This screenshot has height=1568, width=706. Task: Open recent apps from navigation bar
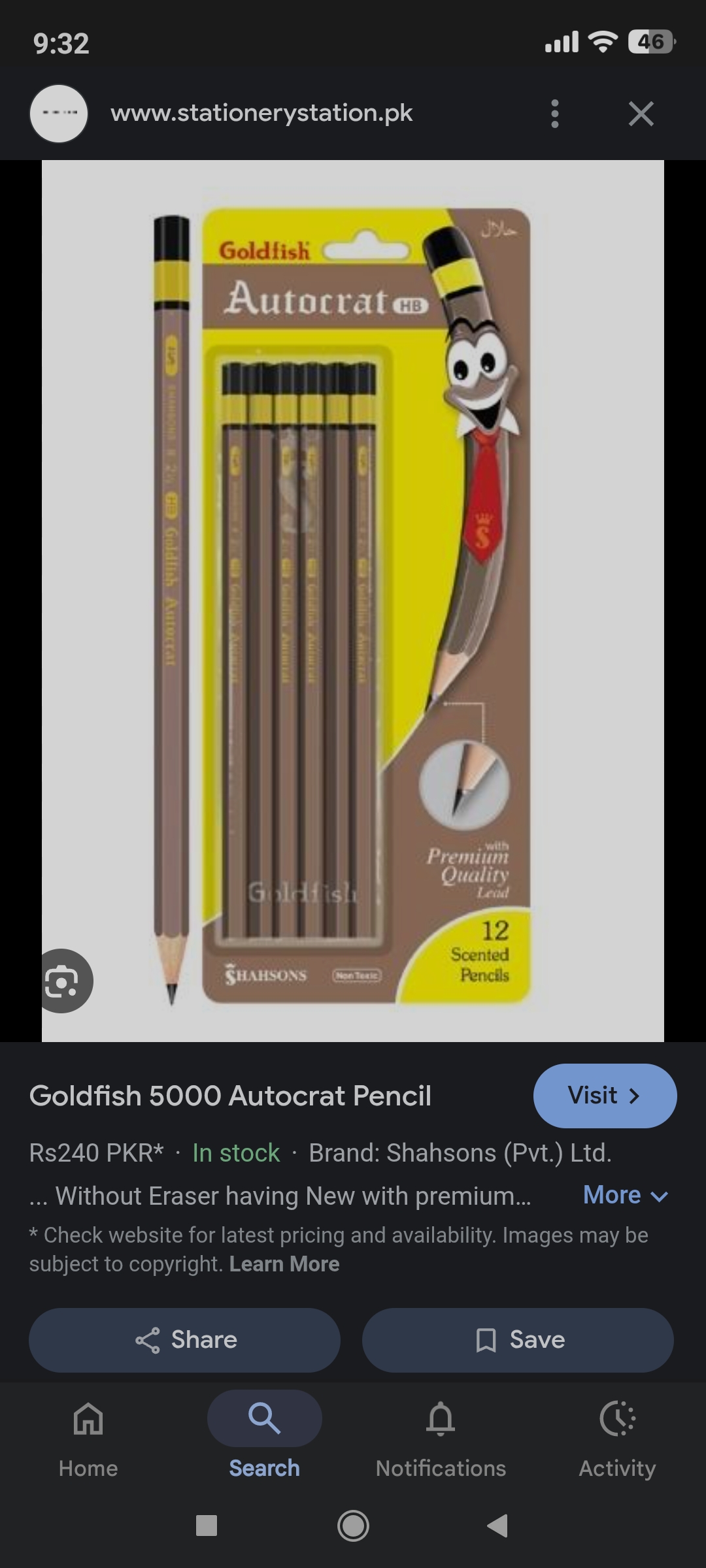pyautogui.click(x=207, y=1526)
